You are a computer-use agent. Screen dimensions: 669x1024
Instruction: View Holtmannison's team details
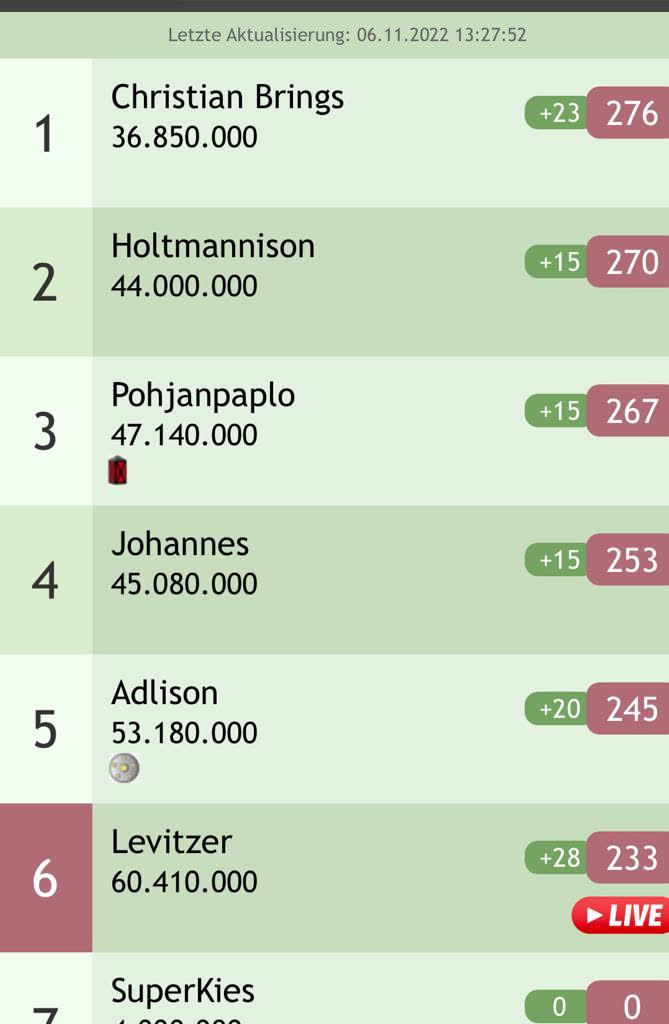coord(213,247)
